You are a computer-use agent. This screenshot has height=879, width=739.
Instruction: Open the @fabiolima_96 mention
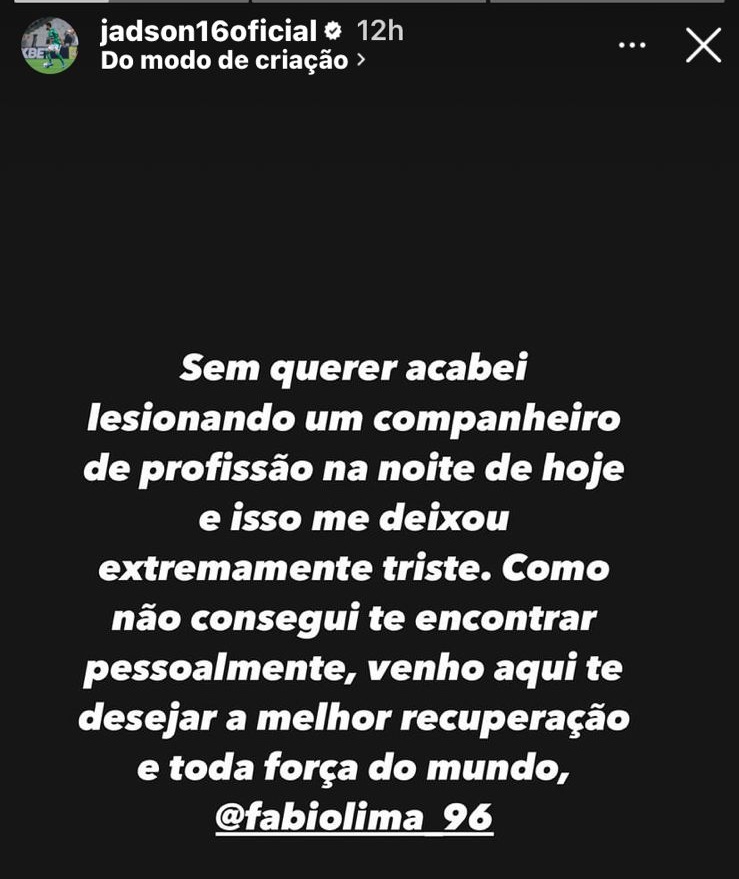[354, 817]
